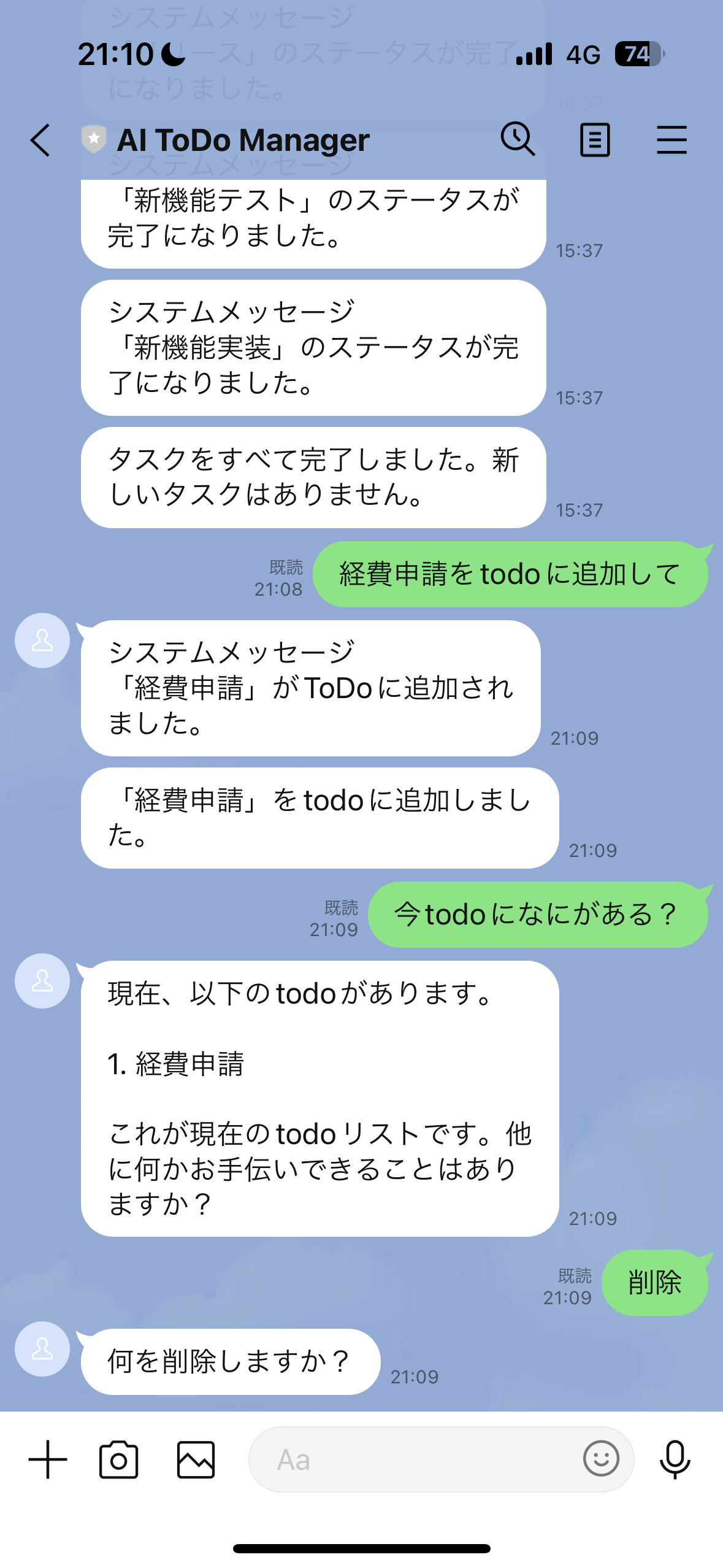Image resolution: width=723 pixels, height=1568 pixels.
Task: Go back from AI ToDo Manager chat
Action: pyautogui.click(x=40, y=140)
